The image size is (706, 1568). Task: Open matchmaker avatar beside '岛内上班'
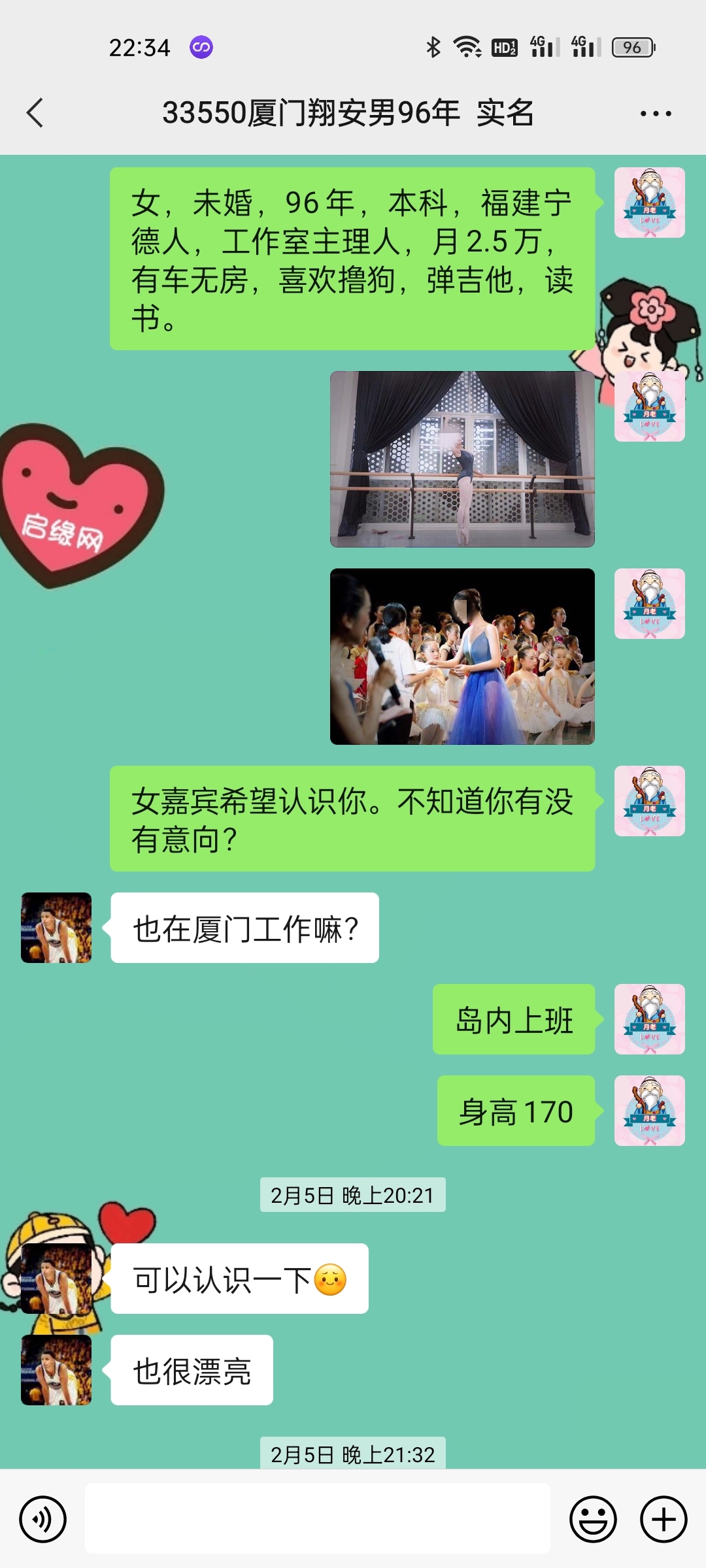(x=649, y=1019)
